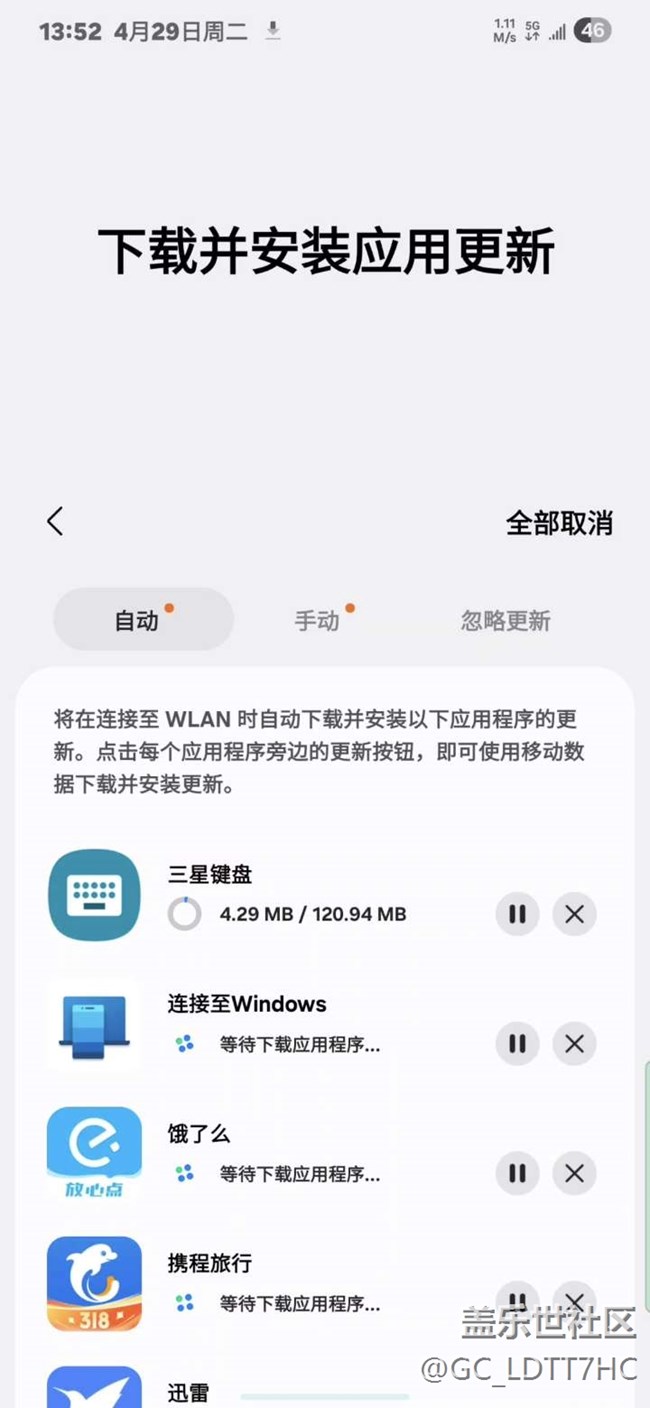Viewport: 650px width, 1408px height.
Task: Select the 自动 tab
Action: tap(143, 620)
